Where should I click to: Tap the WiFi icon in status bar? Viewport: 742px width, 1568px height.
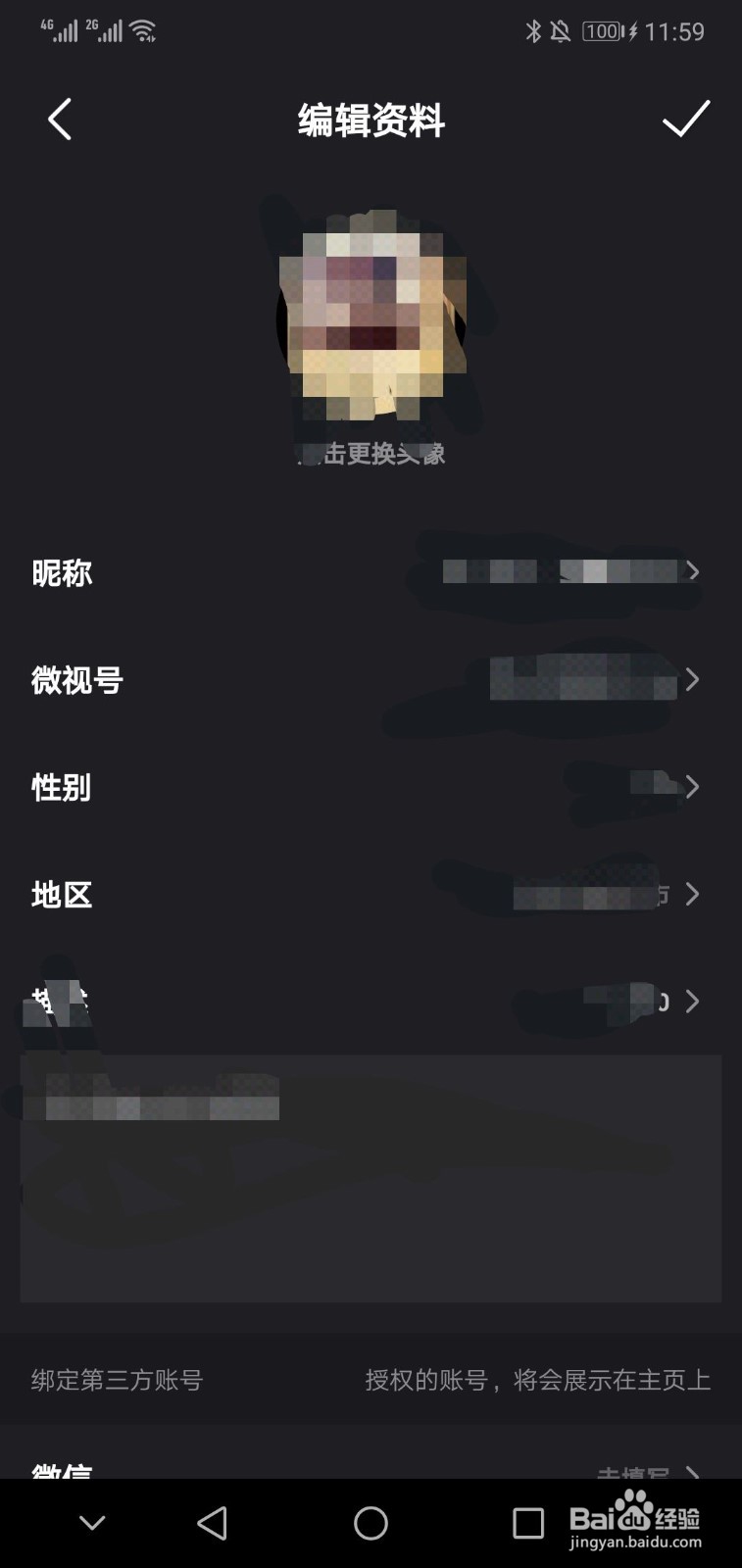pos(143,31)
